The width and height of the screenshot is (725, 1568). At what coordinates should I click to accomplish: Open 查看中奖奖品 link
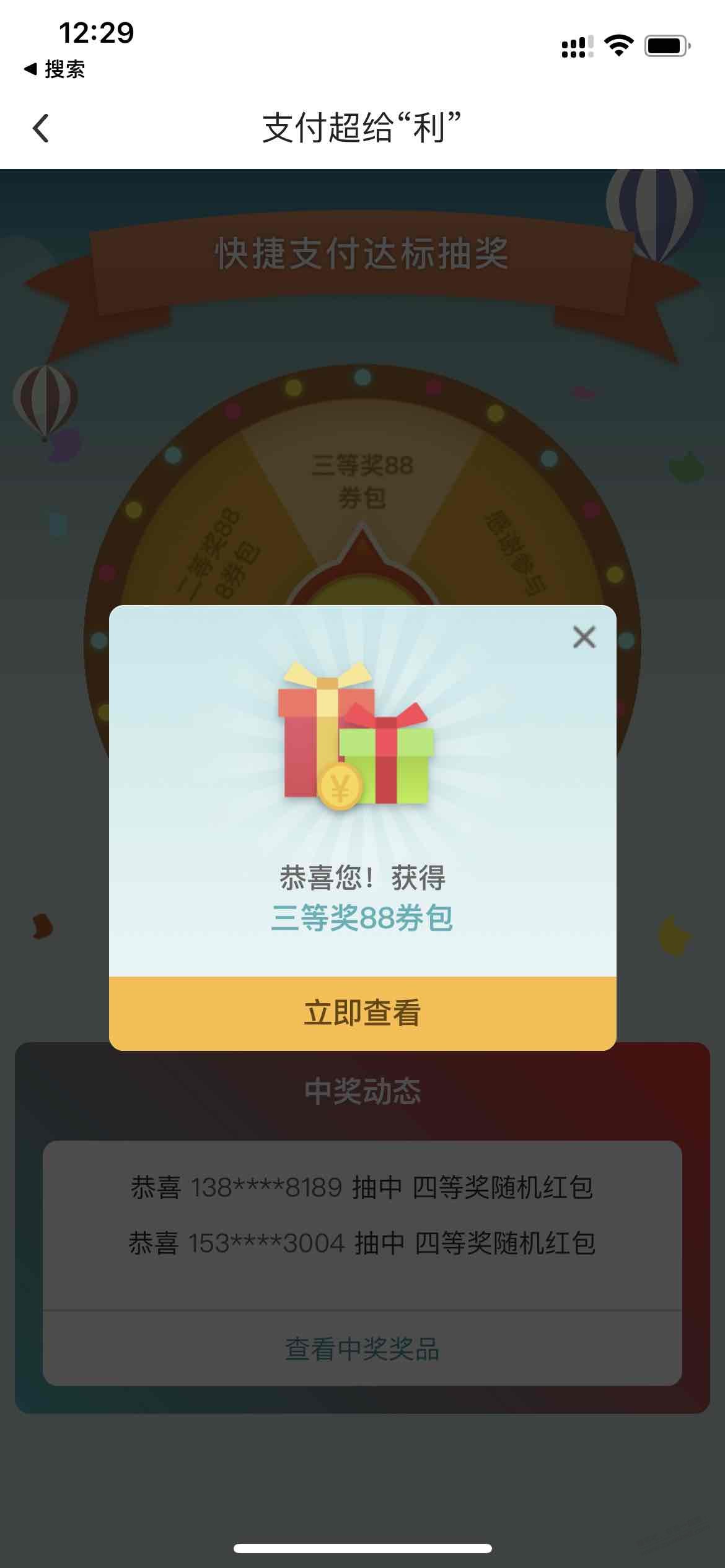(362, 1349)
